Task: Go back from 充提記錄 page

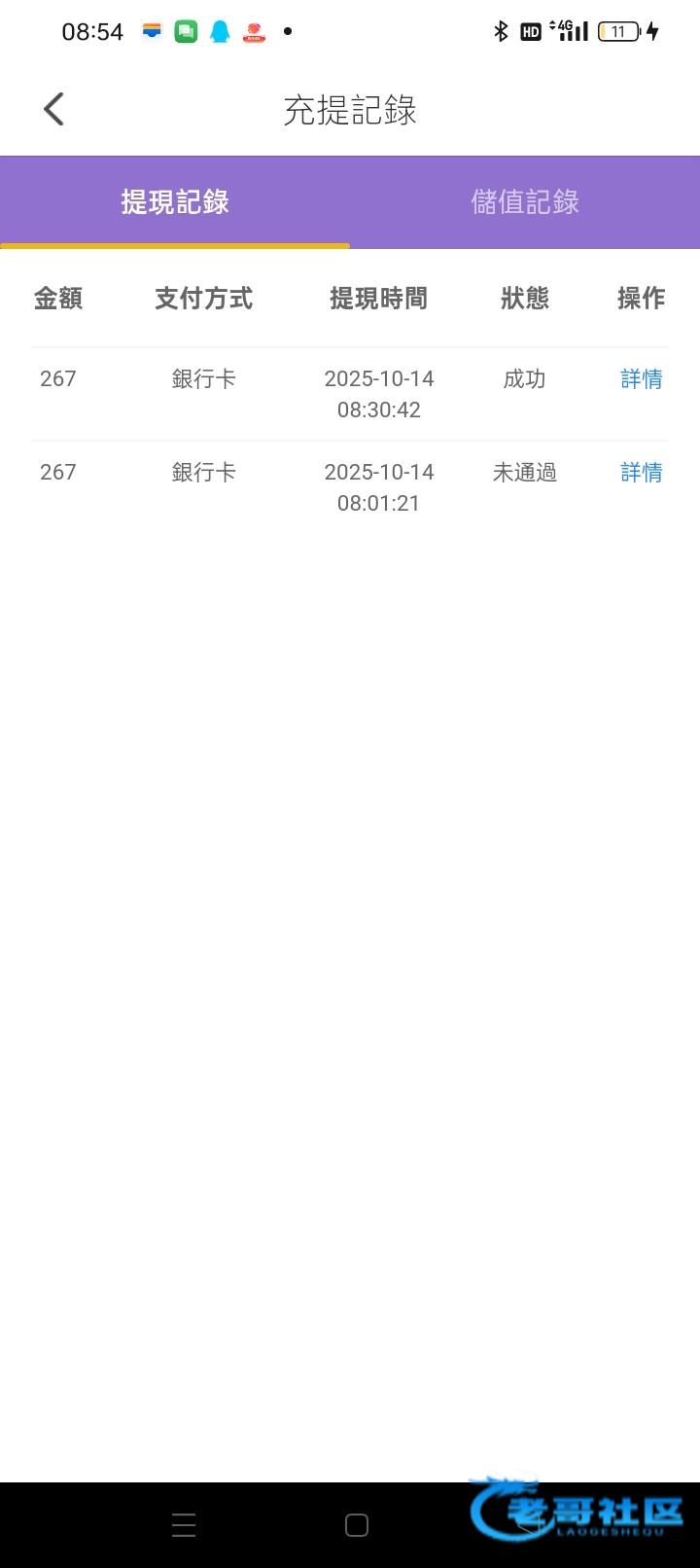Action: (x=54, y=109)
